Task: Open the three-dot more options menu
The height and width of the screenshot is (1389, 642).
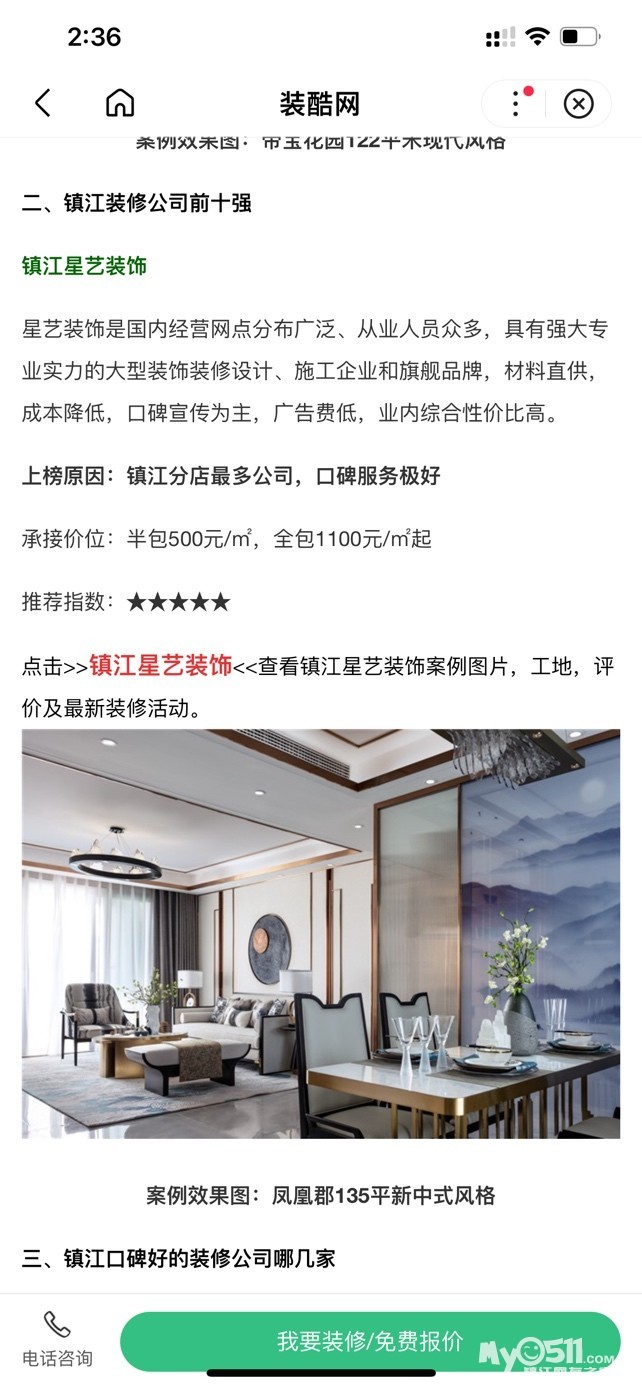Action: point(516,103)
